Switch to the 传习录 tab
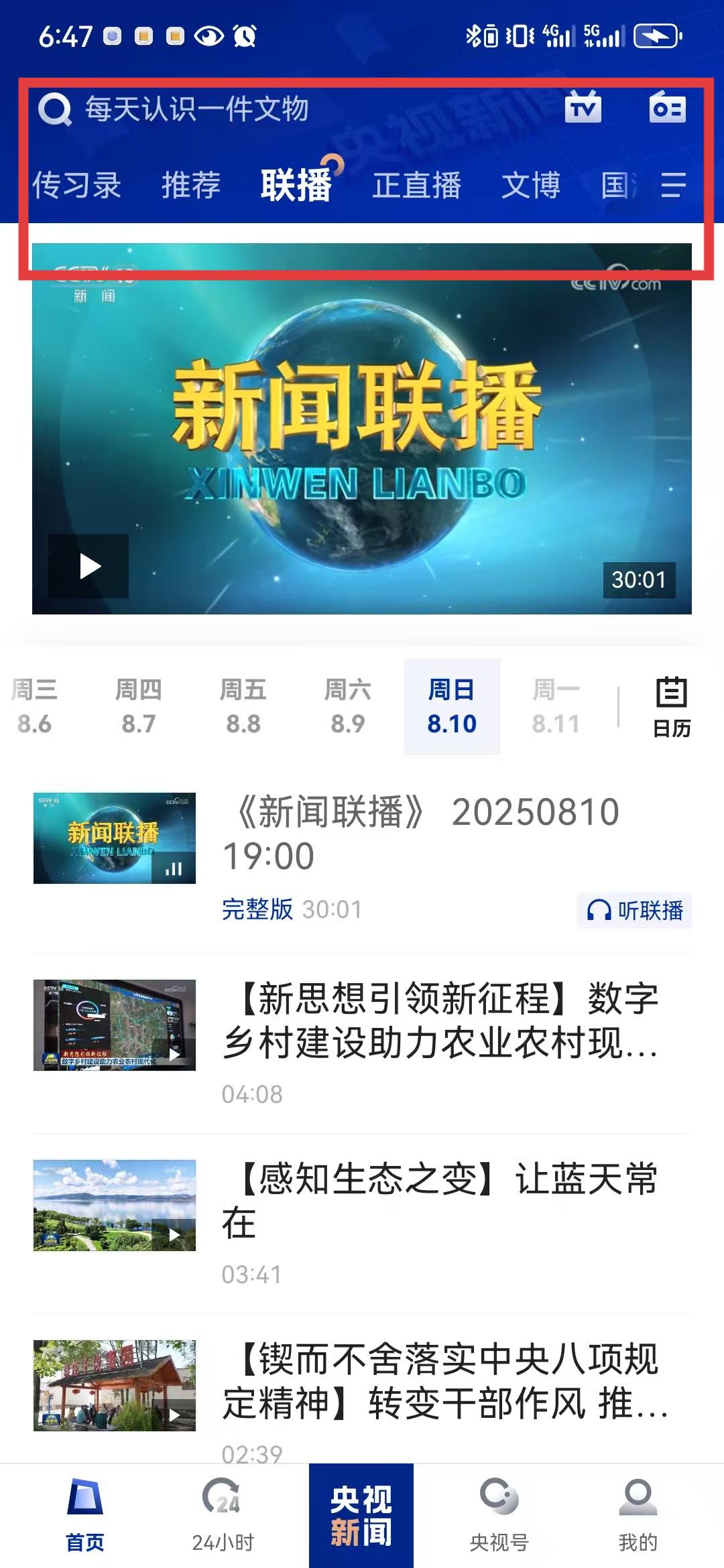 (76, 185)
